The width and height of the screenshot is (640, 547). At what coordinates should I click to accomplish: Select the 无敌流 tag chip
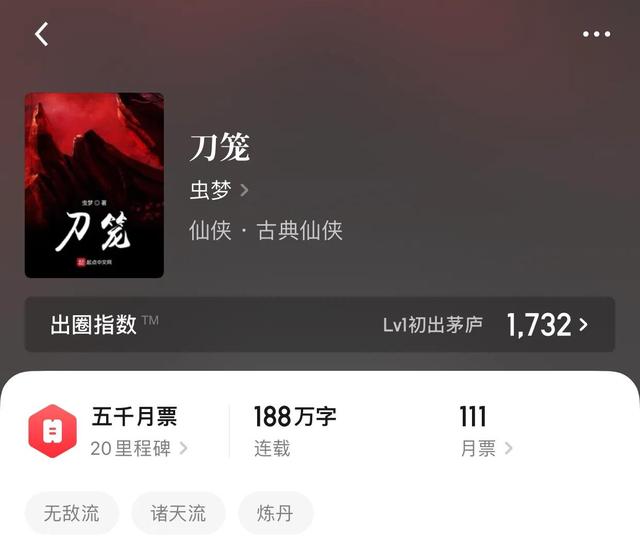72,513
